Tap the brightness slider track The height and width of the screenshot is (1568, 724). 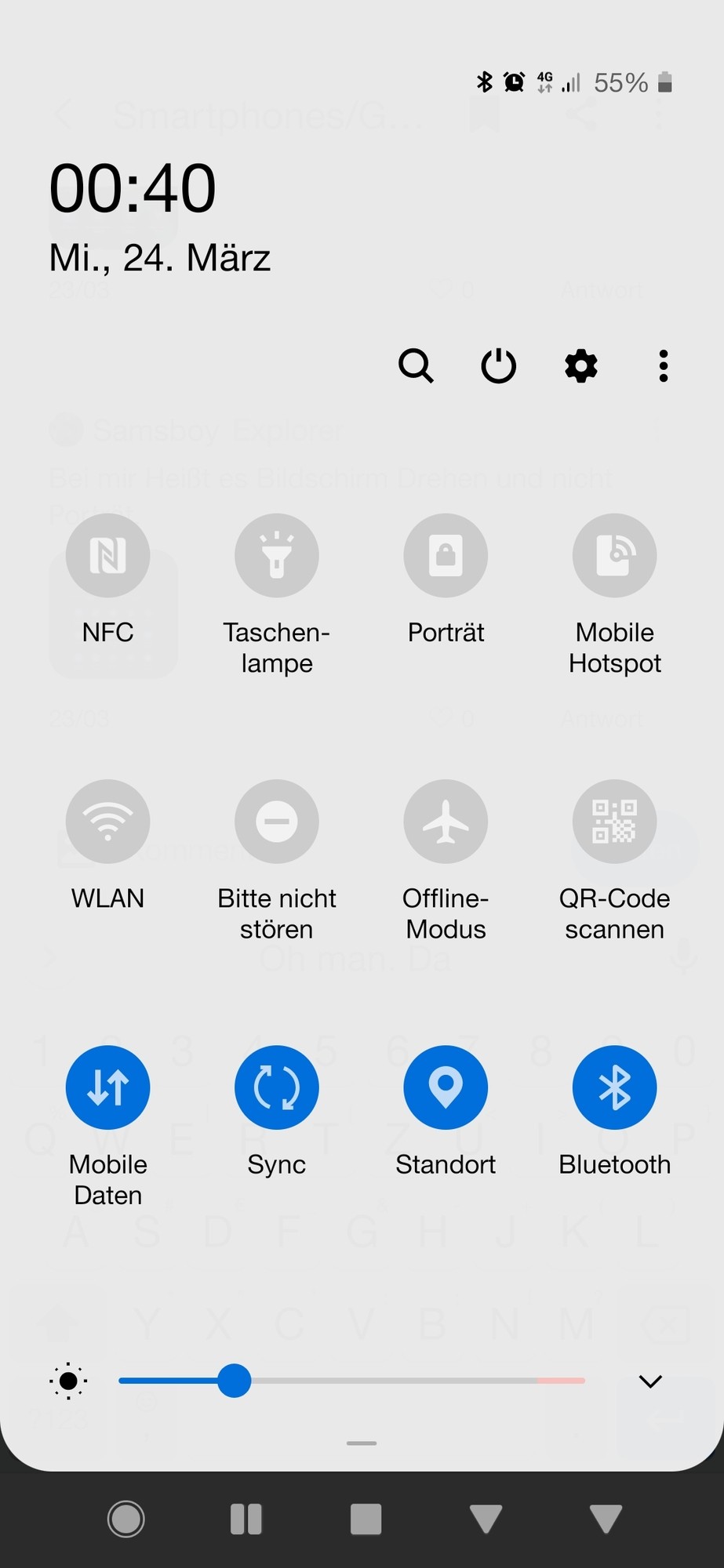pyautogui.click(x=392, y=1381)
